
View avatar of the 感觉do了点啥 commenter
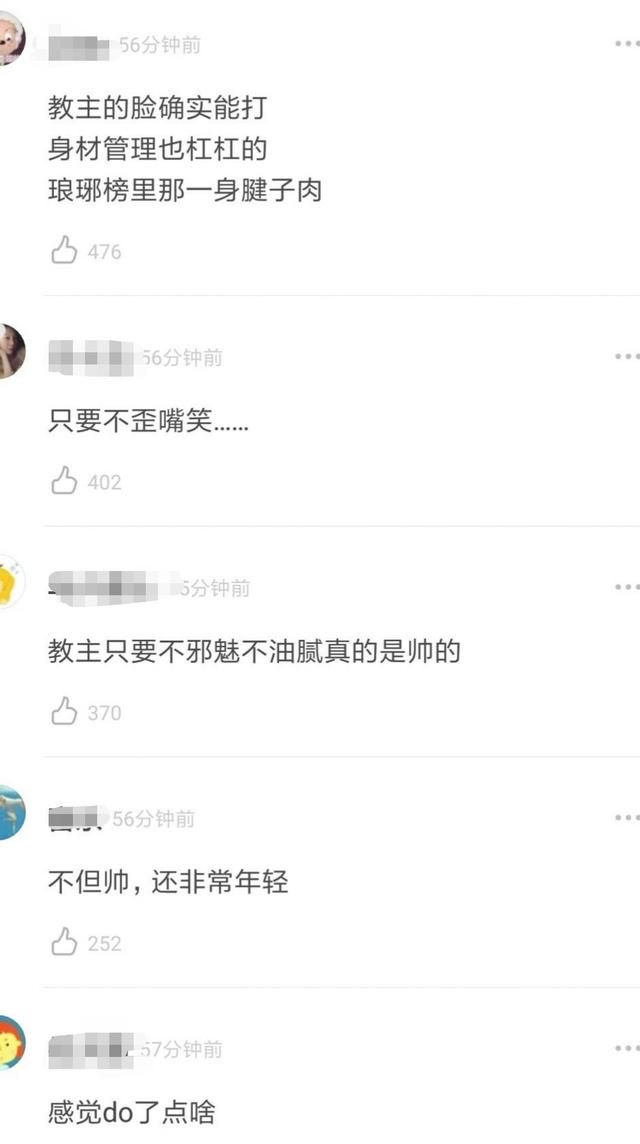[10, 1043]
